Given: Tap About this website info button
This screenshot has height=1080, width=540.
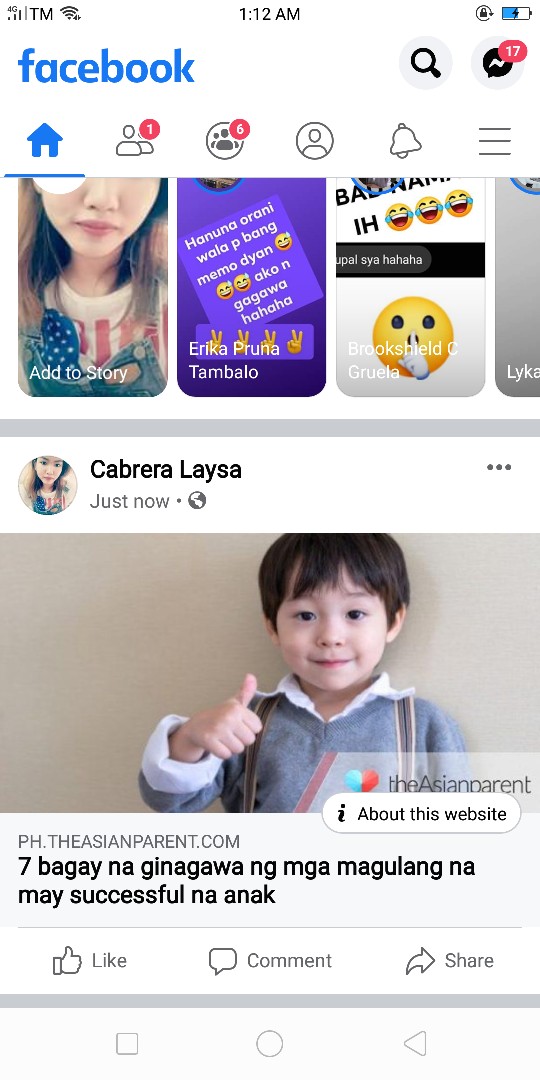Looking at the screenshot, I should [422, 813].
